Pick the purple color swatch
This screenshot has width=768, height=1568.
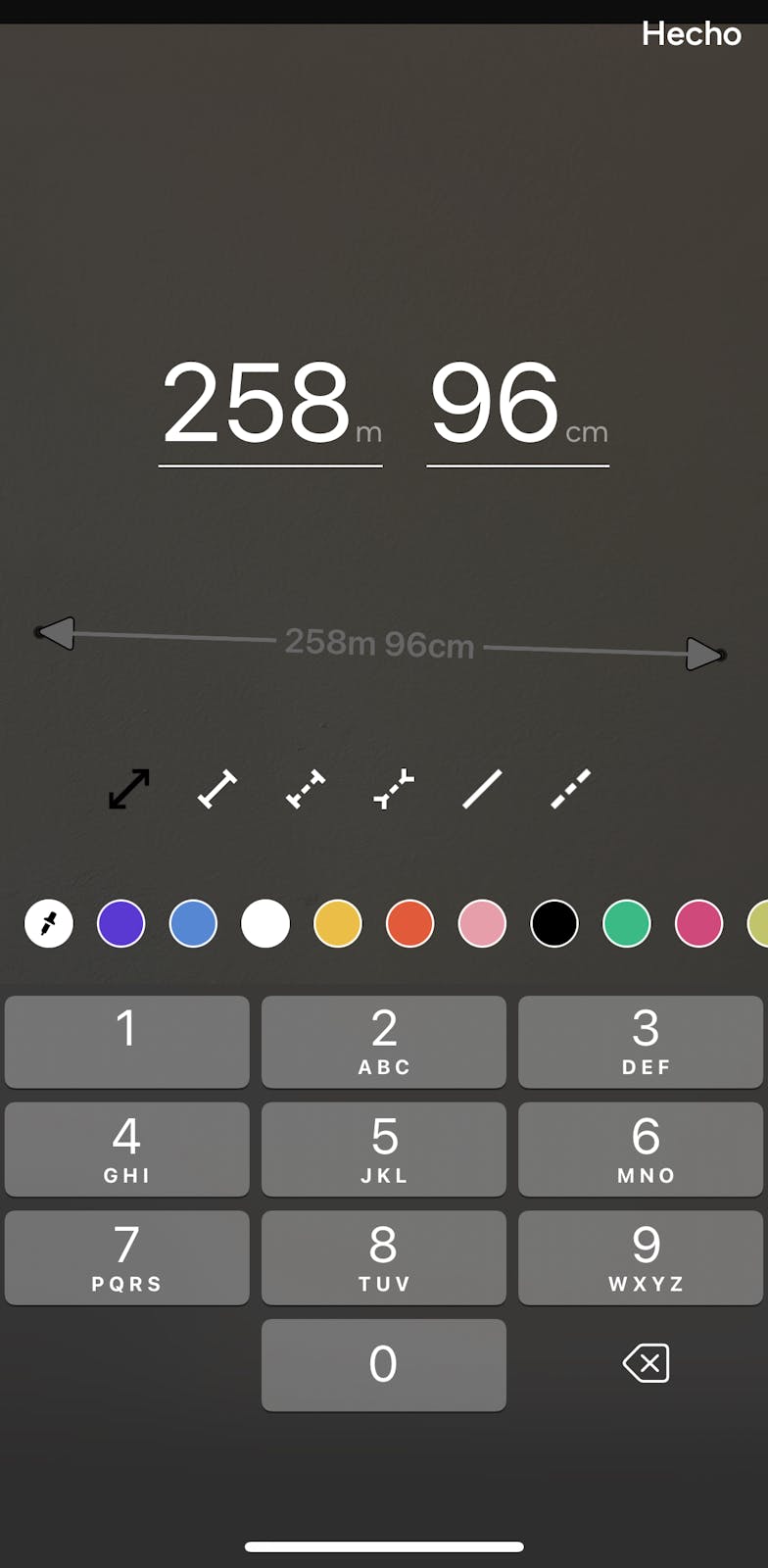[121, 923]
